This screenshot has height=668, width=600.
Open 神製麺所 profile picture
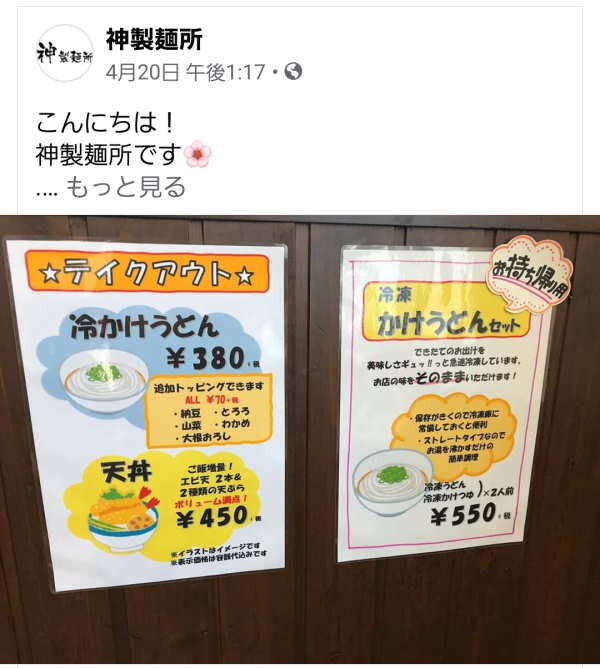(x=65, y=53)
